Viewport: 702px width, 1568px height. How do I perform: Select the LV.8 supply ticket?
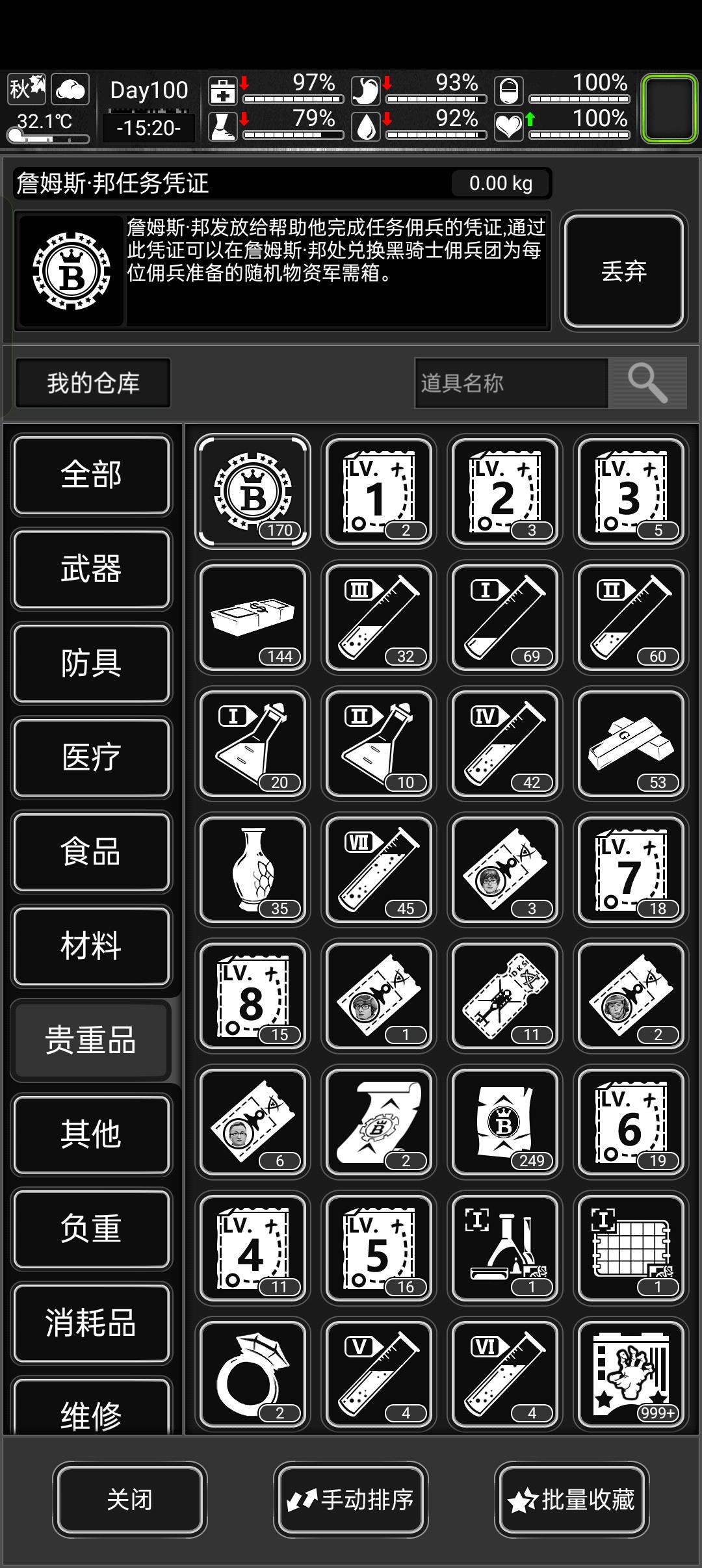pyautogui.click(x=252, y=995)
